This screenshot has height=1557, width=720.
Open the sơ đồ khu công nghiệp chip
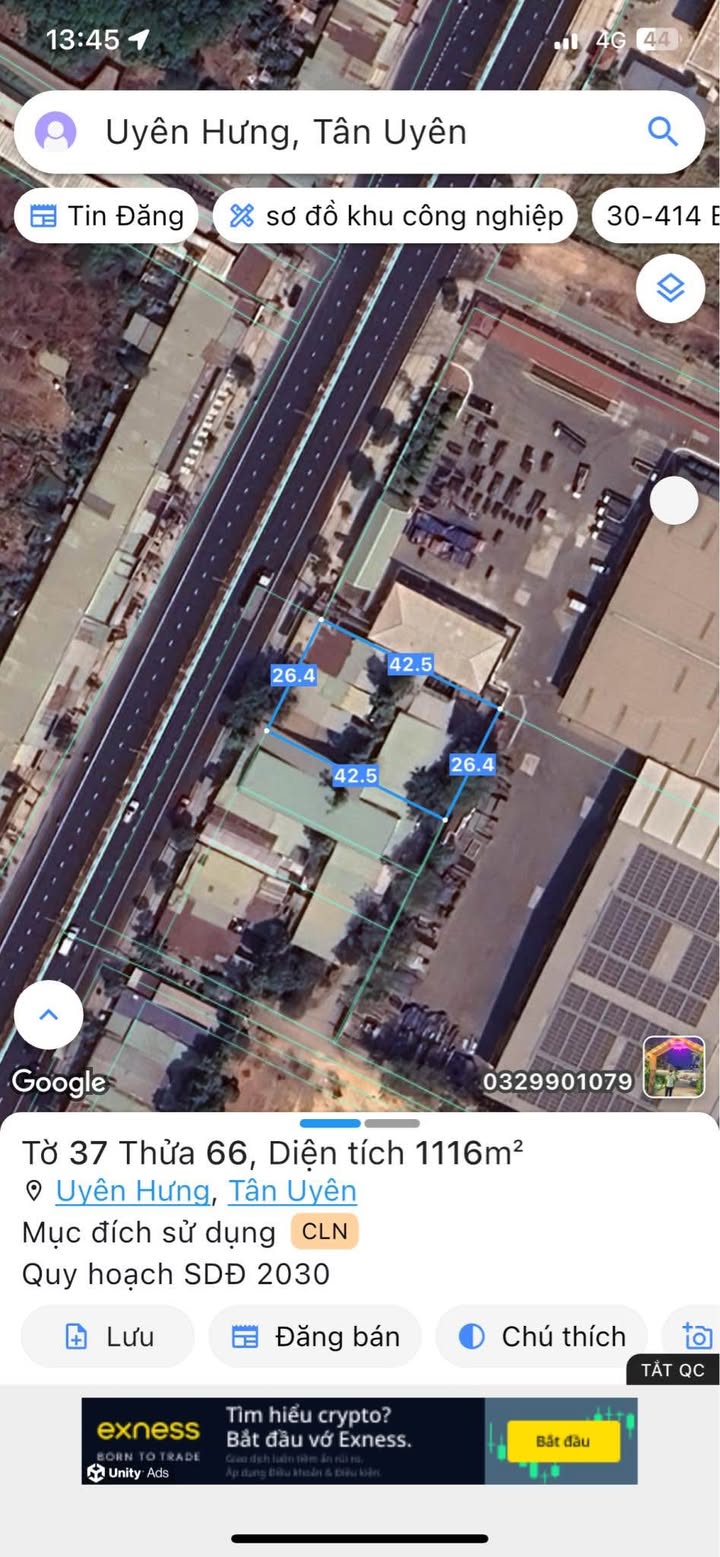(x=396, y=216)
